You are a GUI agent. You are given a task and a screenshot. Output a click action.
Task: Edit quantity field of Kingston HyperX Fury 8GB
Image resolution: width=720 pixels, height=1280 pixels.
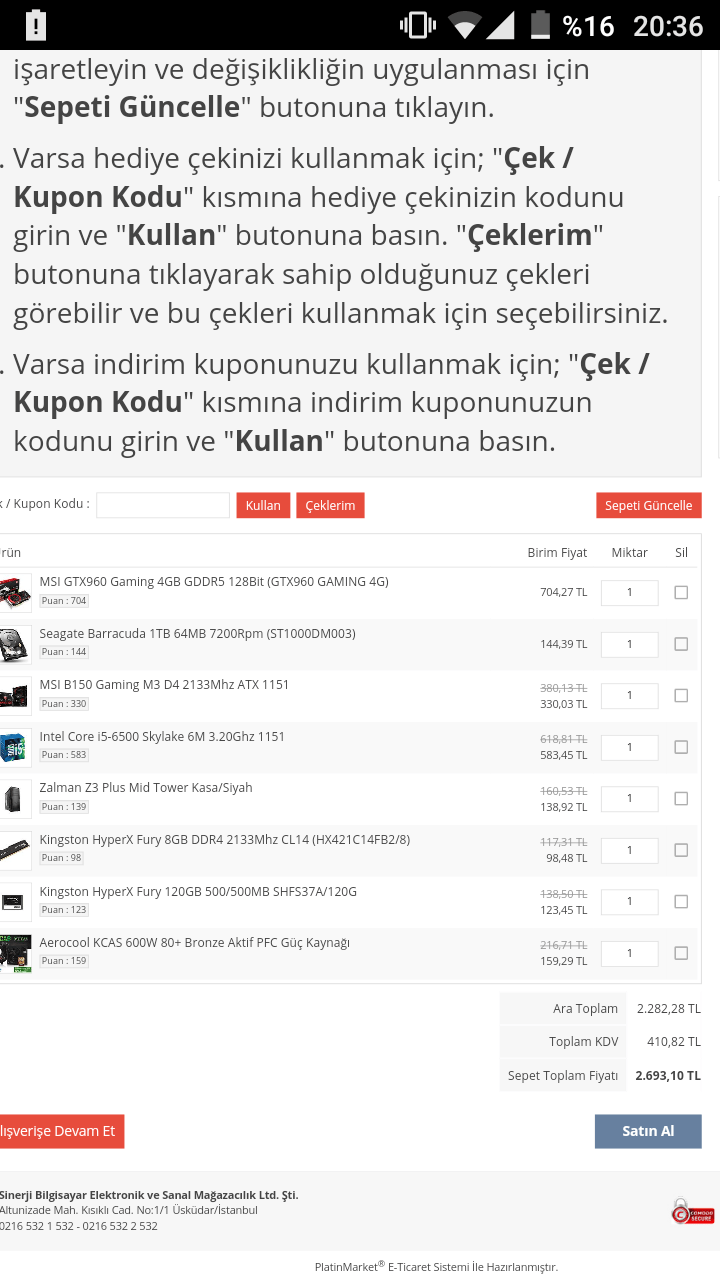[629, 850]
